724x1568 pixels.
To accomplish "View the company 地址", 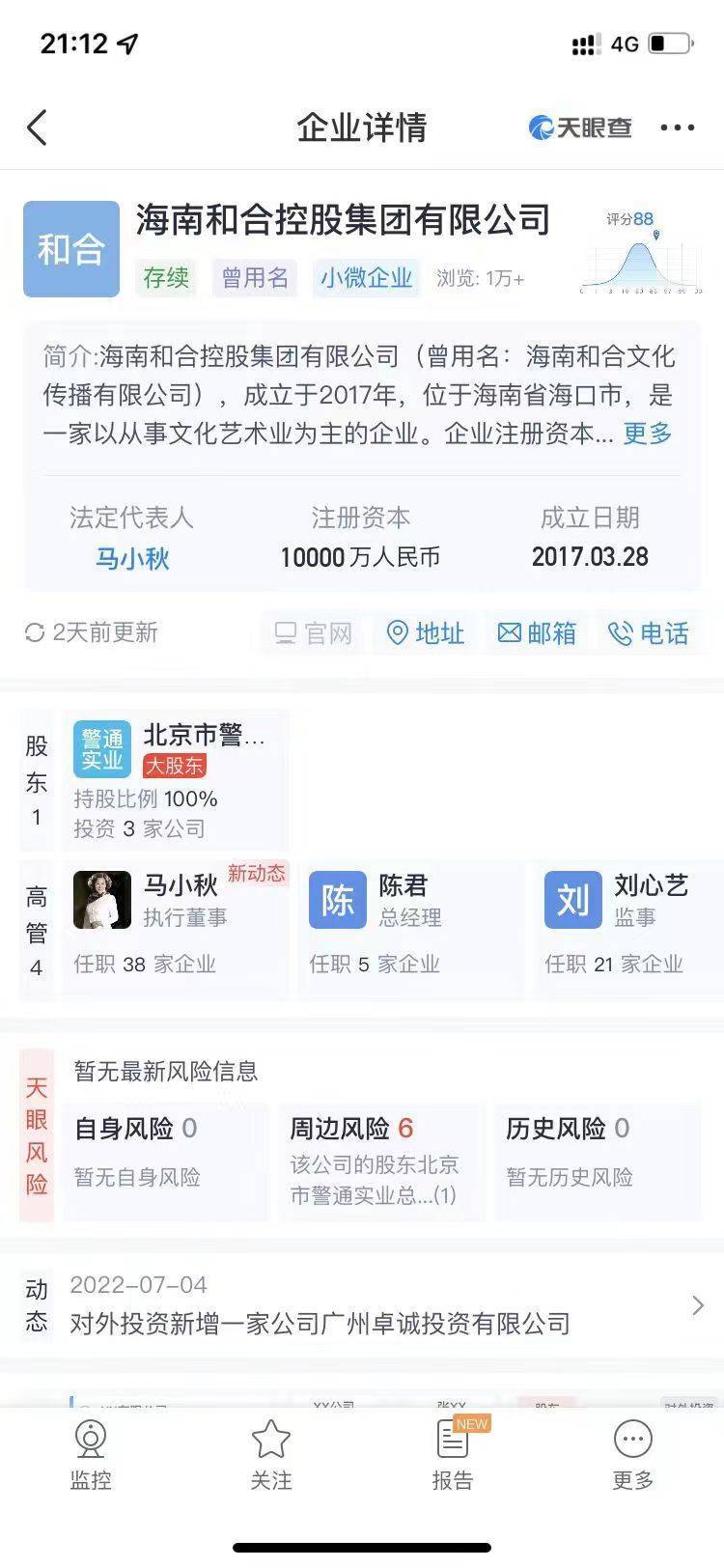I will [x=426, y=633].
